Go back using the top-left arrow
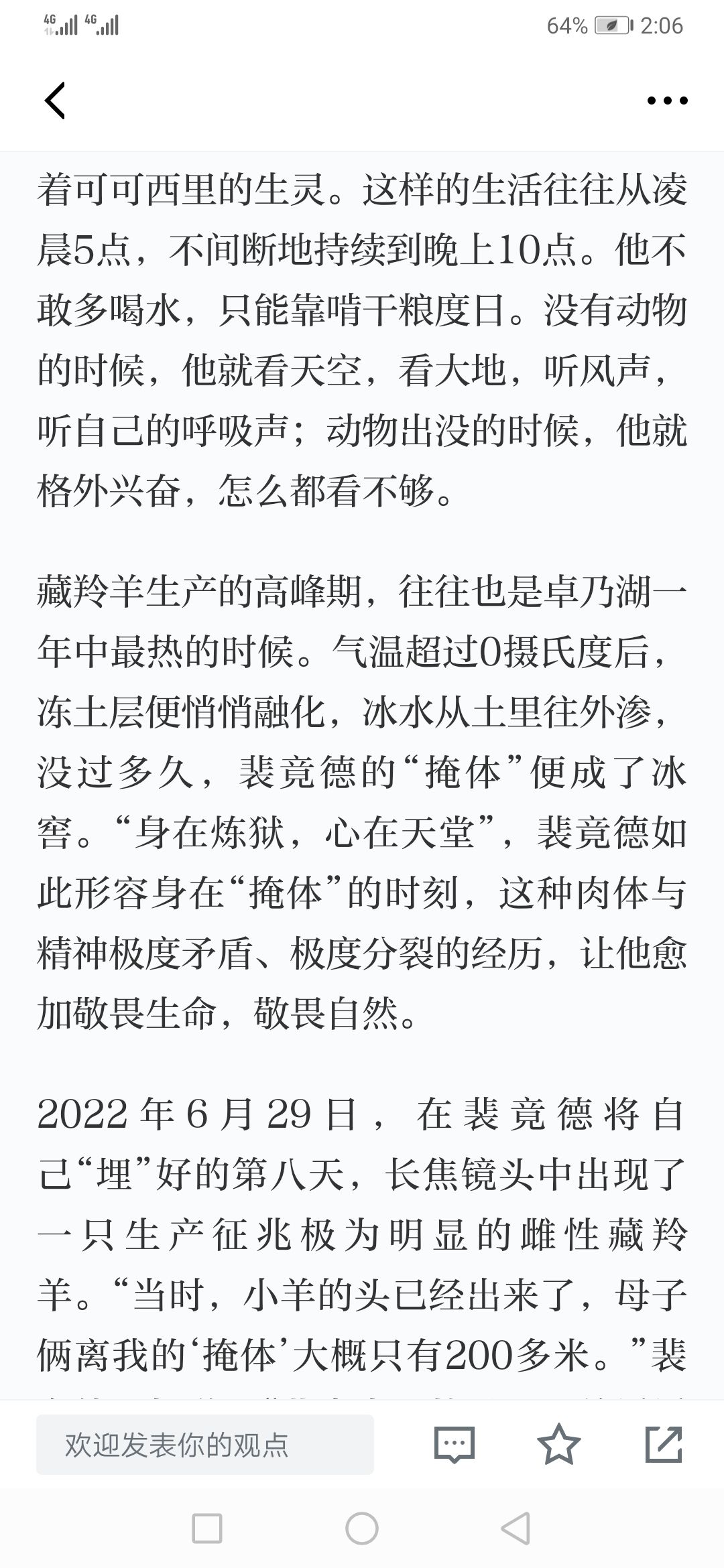This screenshot has height=1568, width=724. point(55,101)
